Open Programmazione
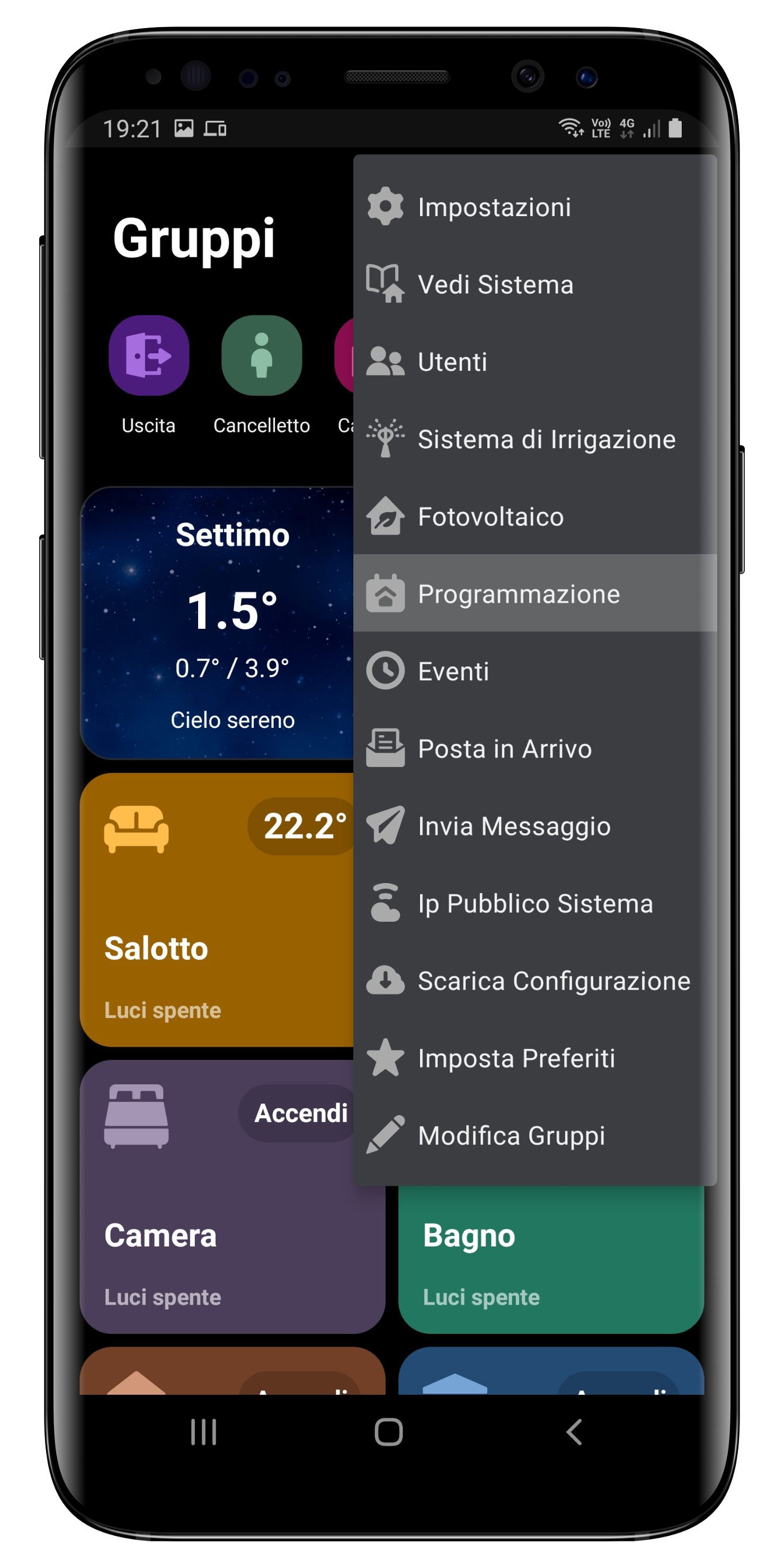The width and height of the screenshot is (784, 1568). 519,594
